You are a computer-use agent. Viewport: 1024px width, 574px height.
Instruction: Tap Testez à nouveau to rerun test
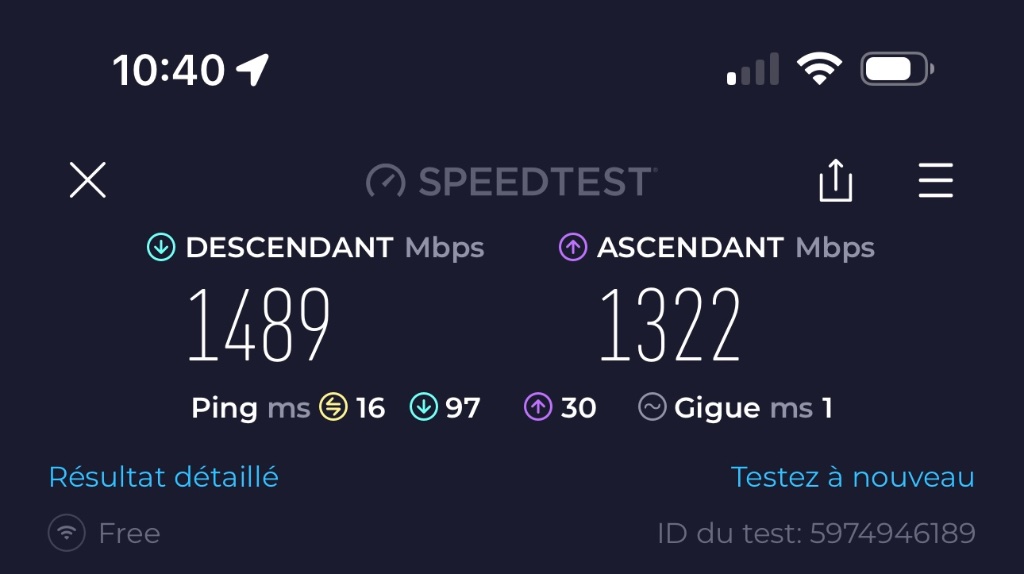(852, 477)
